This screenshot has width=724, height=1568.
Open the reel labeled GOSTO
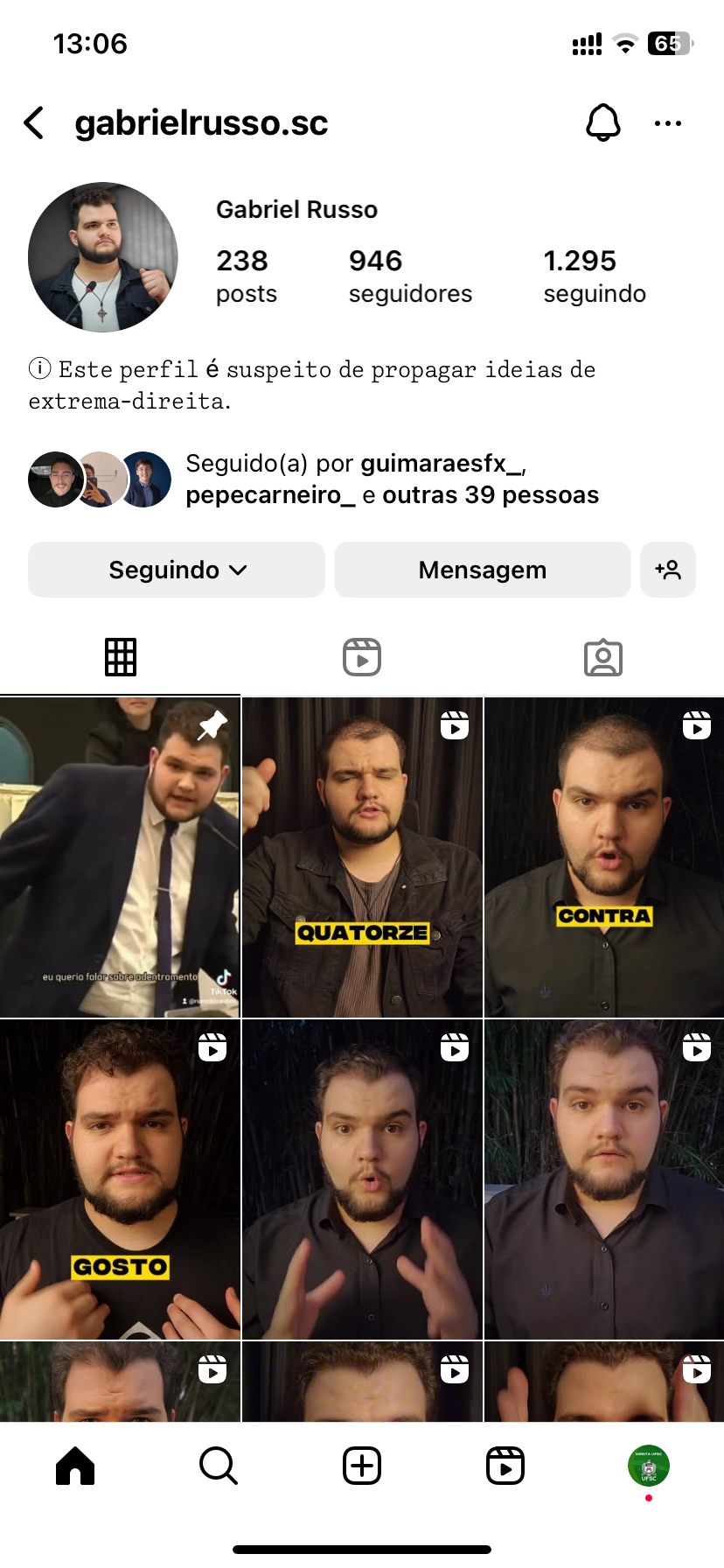point(120,1179)
